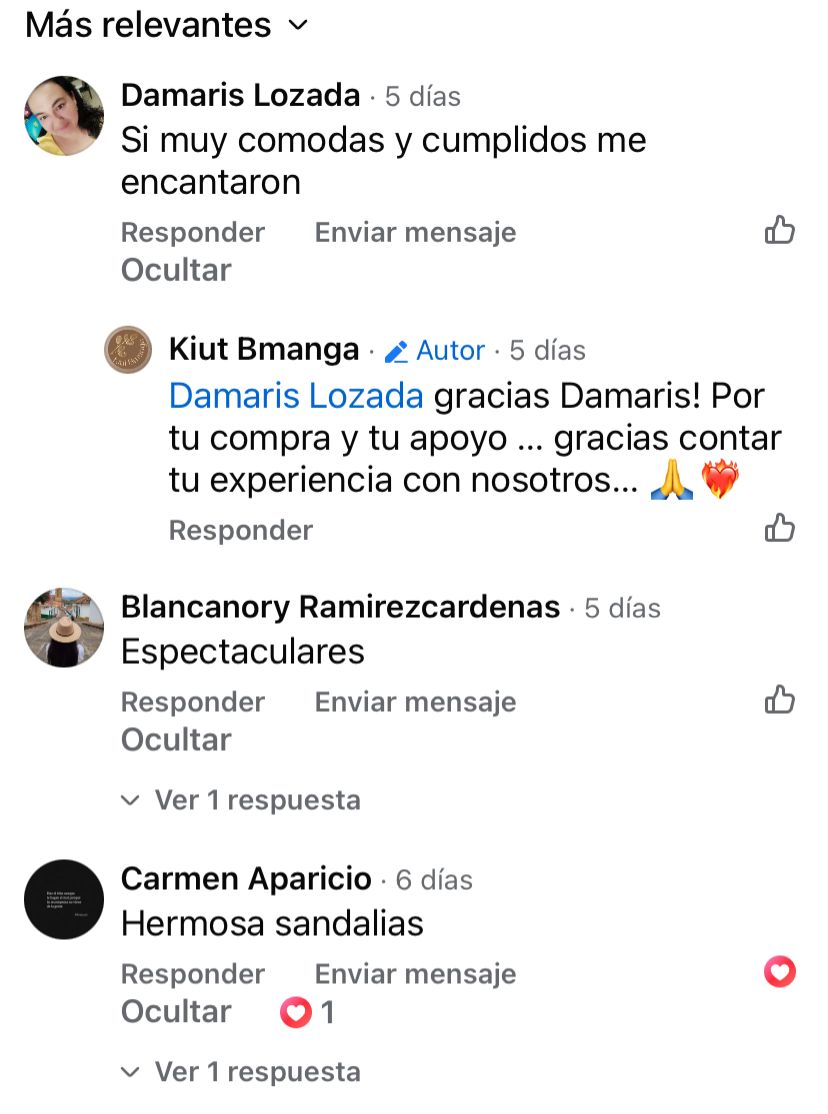828x1114 pixels.
Task: Send a message to Damaris Lozada
Action: (x=415, y=232)
